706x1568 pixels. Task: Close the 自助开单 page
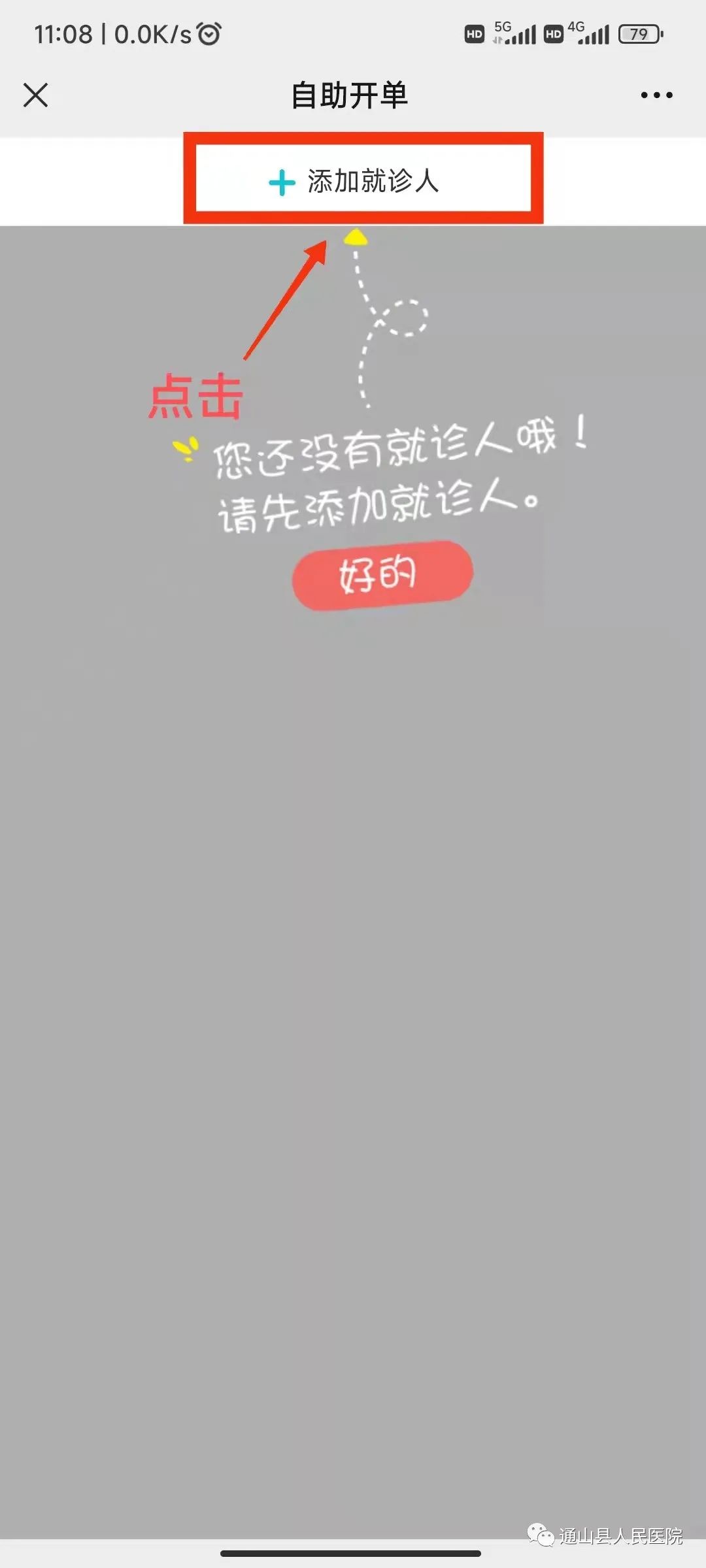36,95
